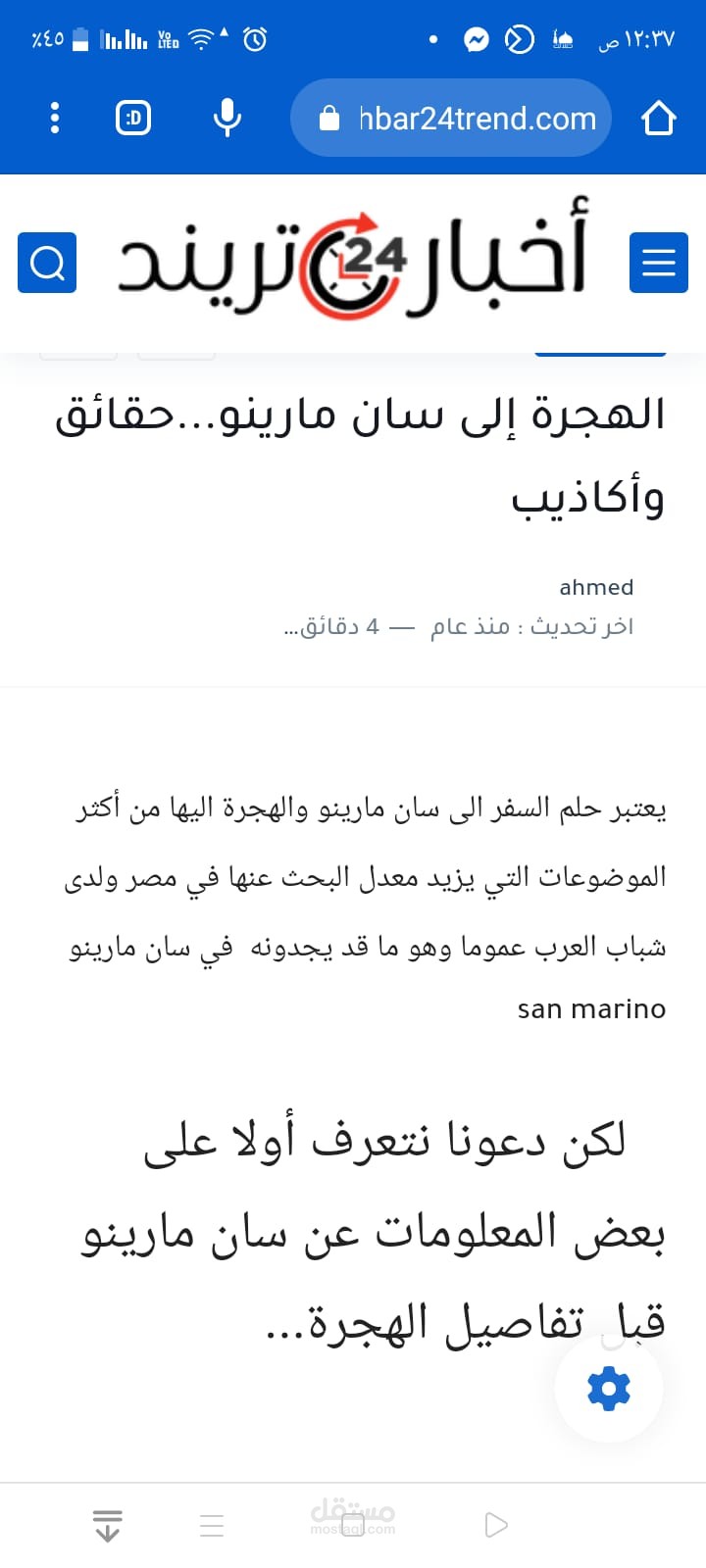The image size is (706, 1568).
Task: Open the three-lines icon in bottom bar
Action: tap(212, 1526)
